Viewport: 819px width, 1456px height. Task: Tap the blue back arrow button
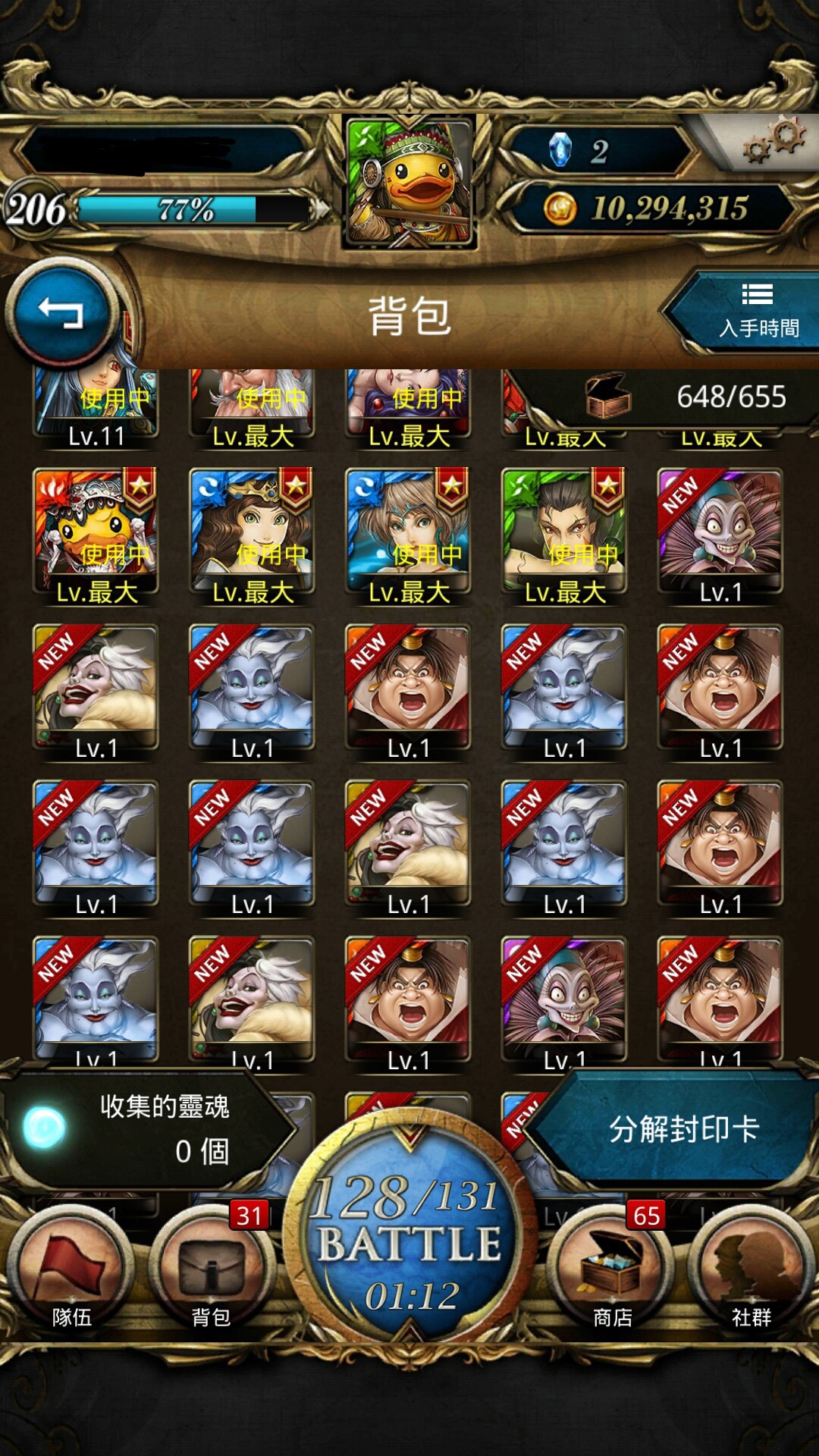click(62, 312)
